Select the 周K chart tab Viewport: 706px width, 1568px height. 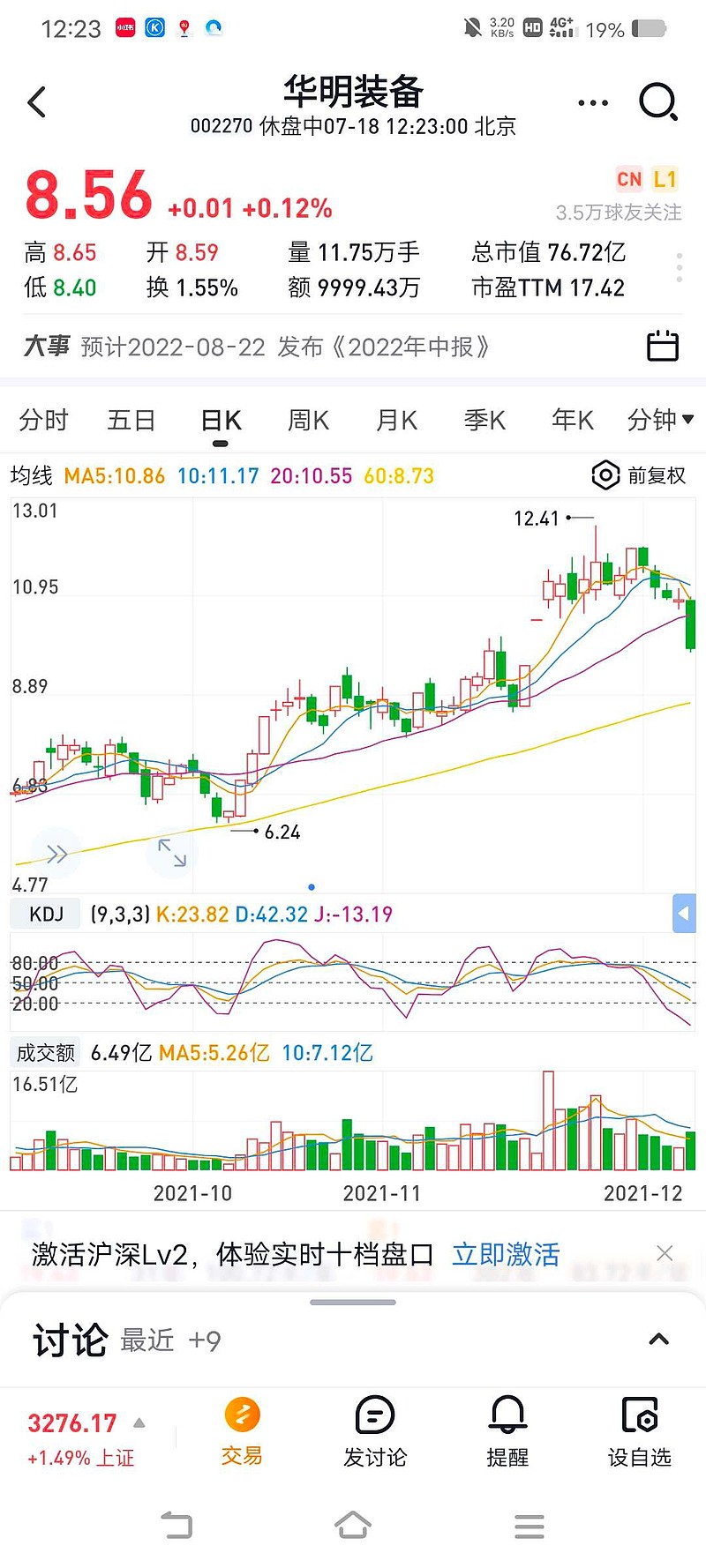tap(309, 421)
